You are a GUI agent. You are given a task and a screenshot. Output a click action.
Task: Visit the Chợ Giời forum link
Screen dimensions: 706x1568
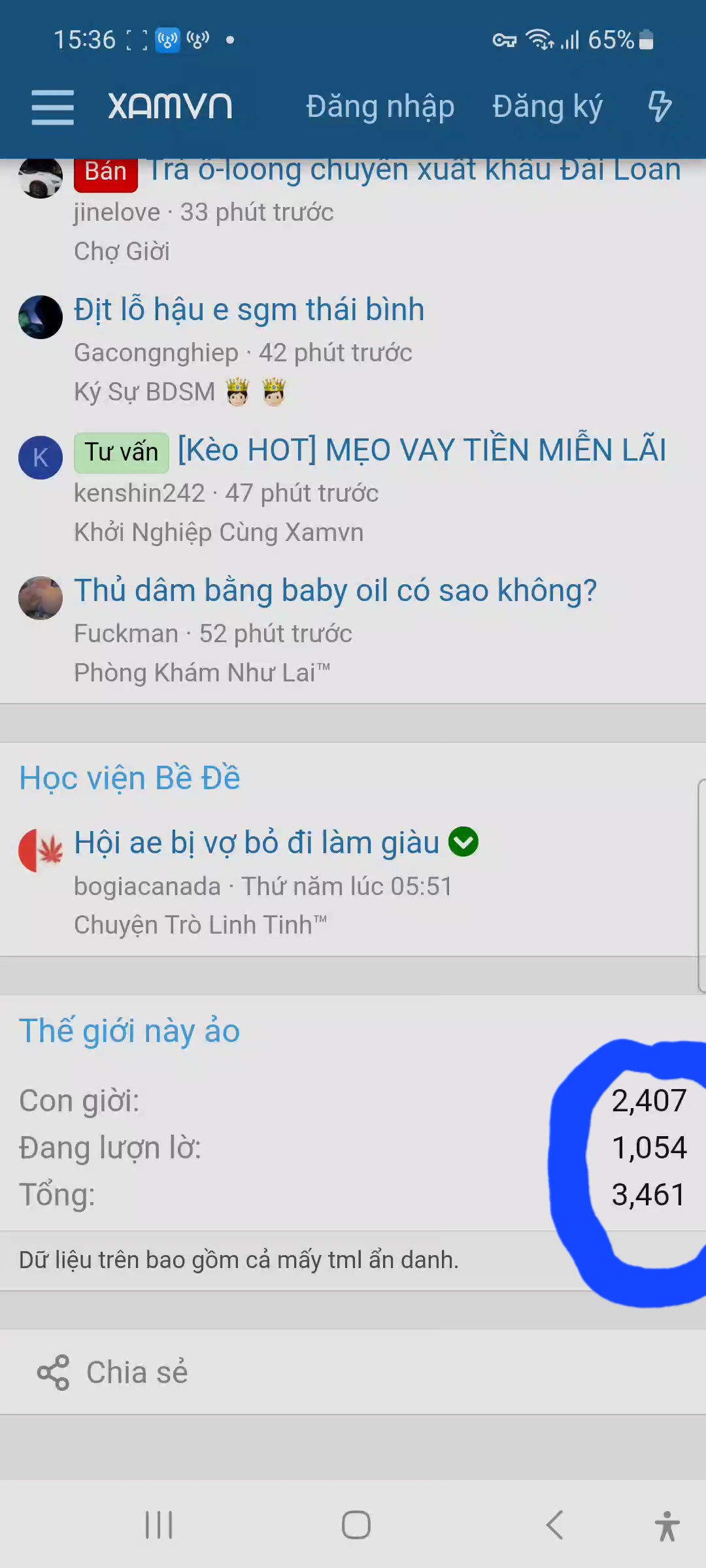click(122, 252)
